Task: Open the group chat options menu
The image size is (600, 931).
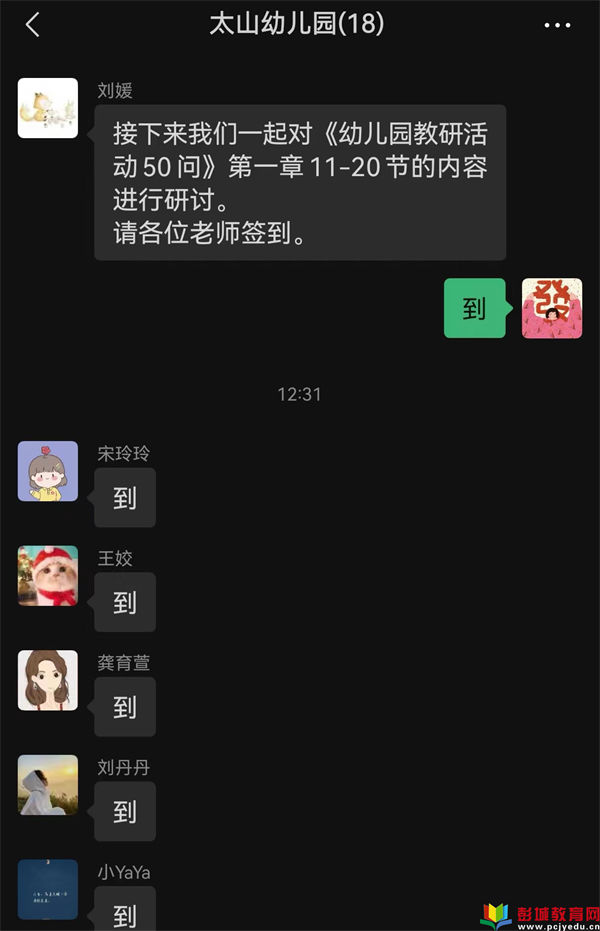Action: 557,25
